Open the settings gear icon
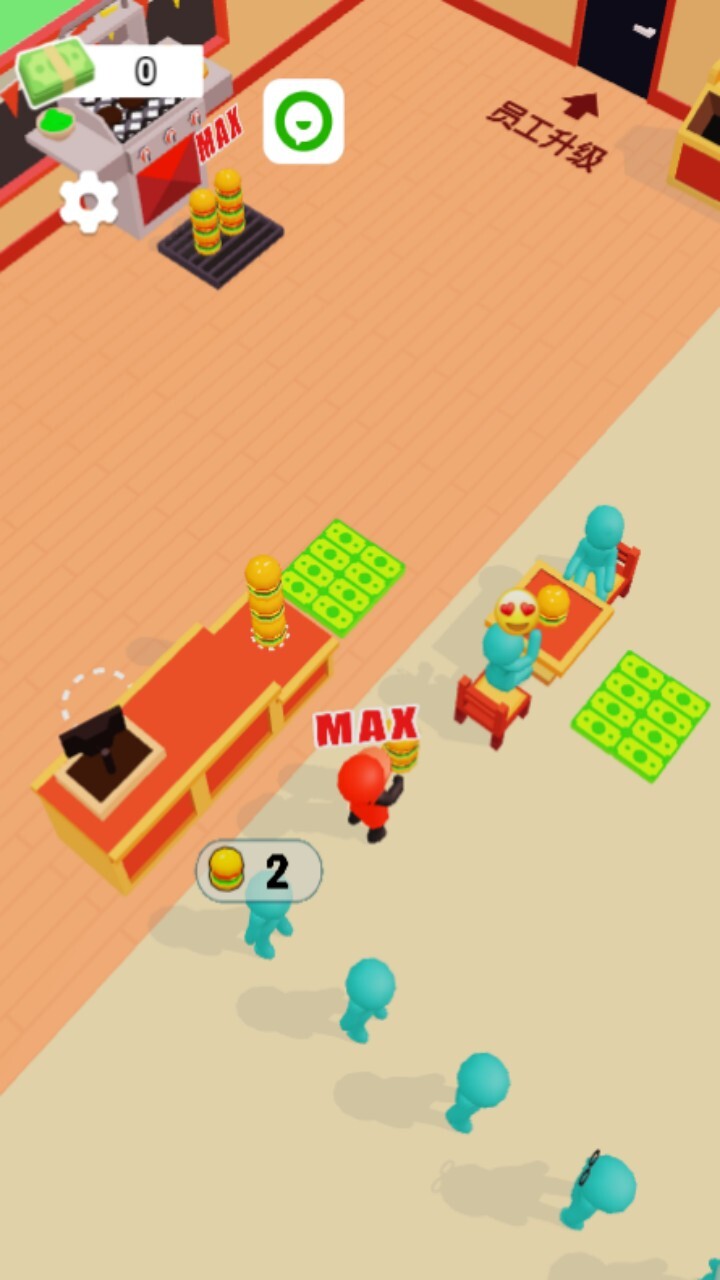This screenshot has height=1280, width=720. pos(89,202)
